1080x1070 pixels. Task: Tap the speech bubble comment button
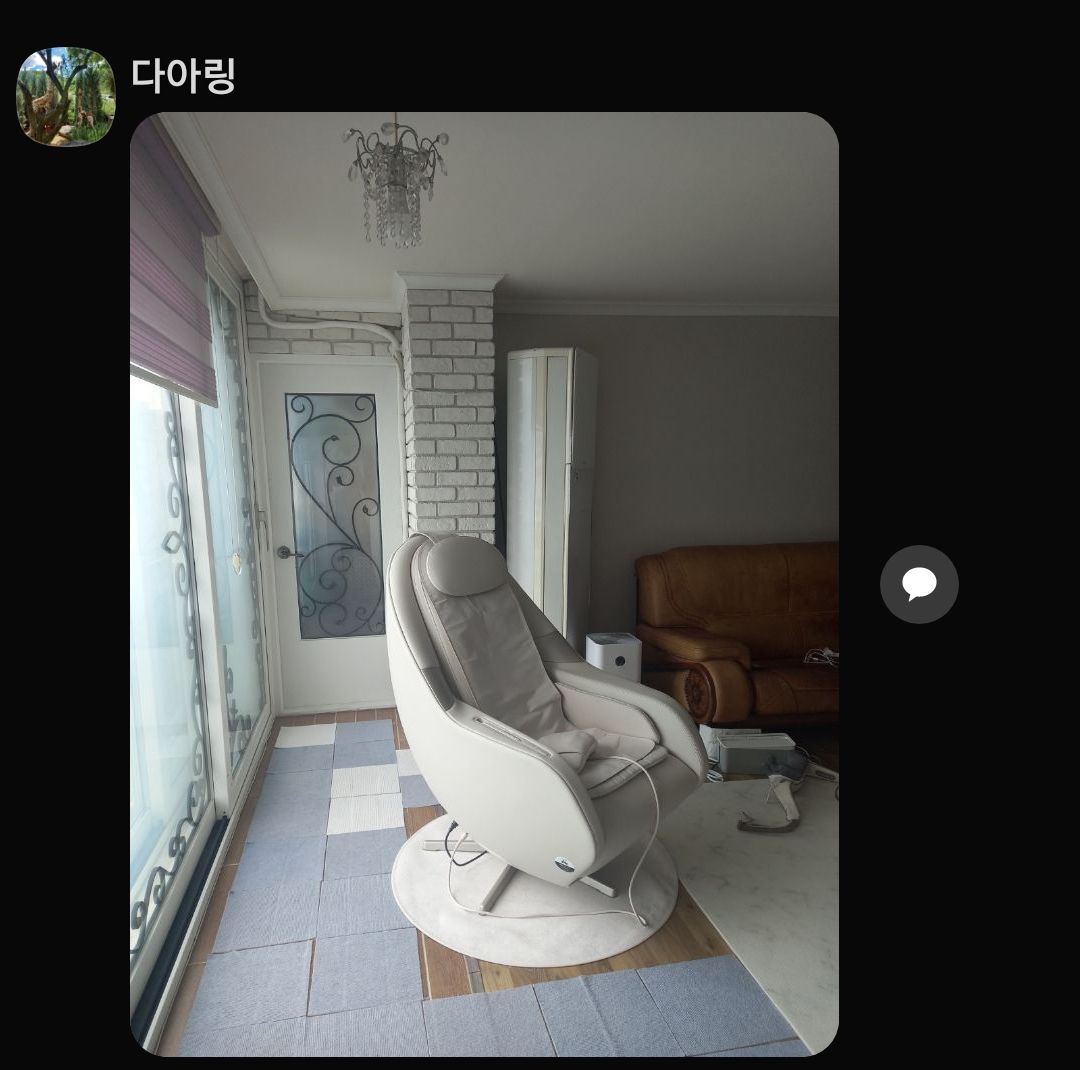(x=918, y=584)
